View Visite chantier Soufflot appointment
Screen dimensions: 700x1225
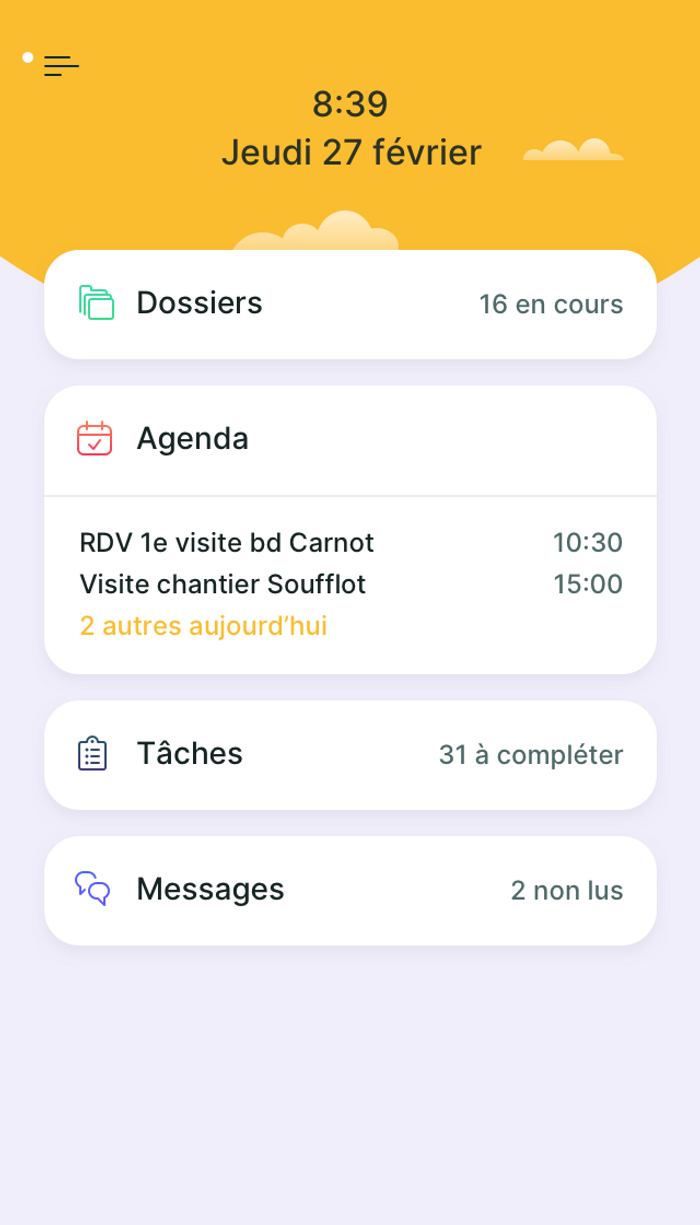point(350,584)
